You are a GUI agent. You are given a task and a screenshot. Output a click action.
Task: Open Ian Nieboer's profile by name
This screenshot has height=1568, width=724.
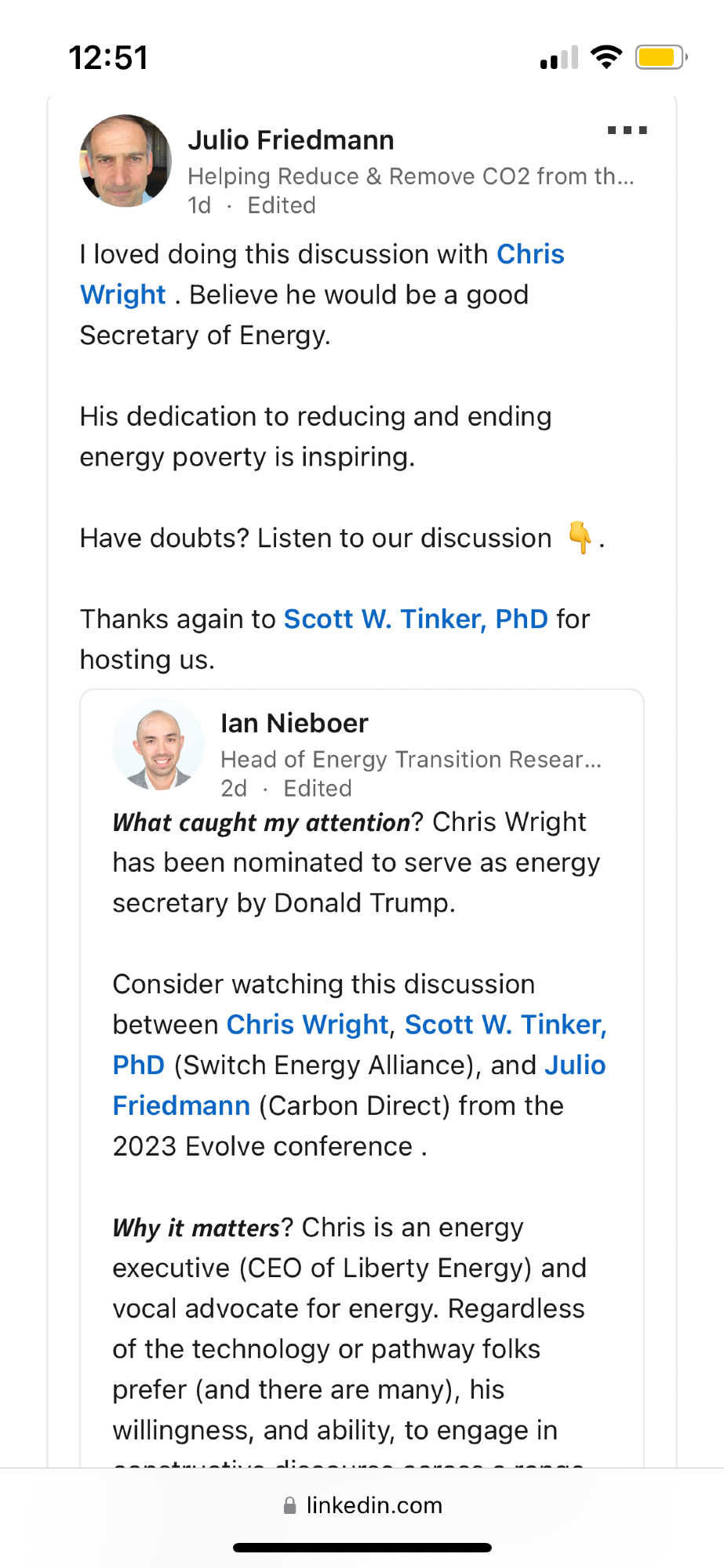(x=294, y=724)
